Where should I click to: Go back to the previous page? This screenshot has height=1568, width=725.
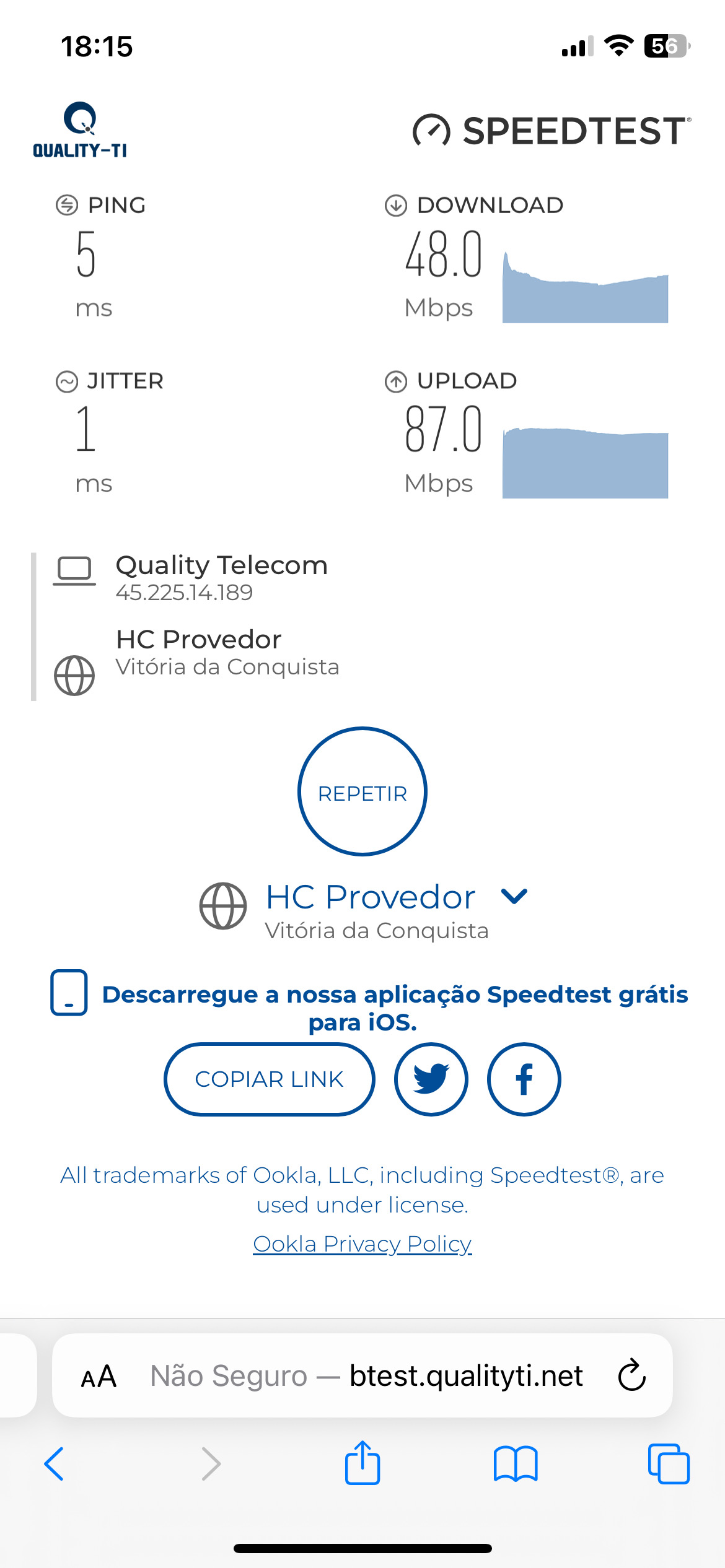click(x=55, y=1464)
